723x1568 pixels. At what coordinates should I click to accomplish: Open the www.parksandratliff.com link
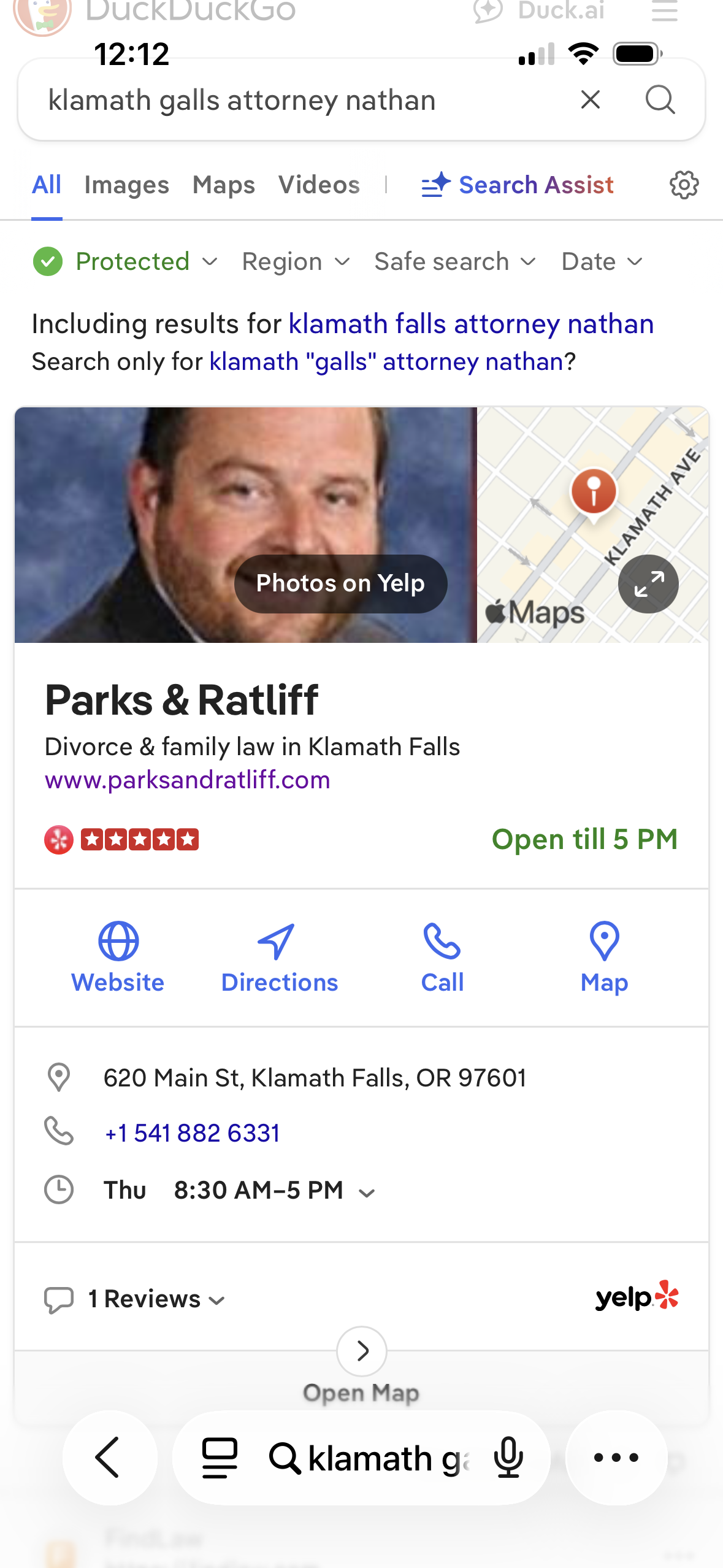point(188,780)
